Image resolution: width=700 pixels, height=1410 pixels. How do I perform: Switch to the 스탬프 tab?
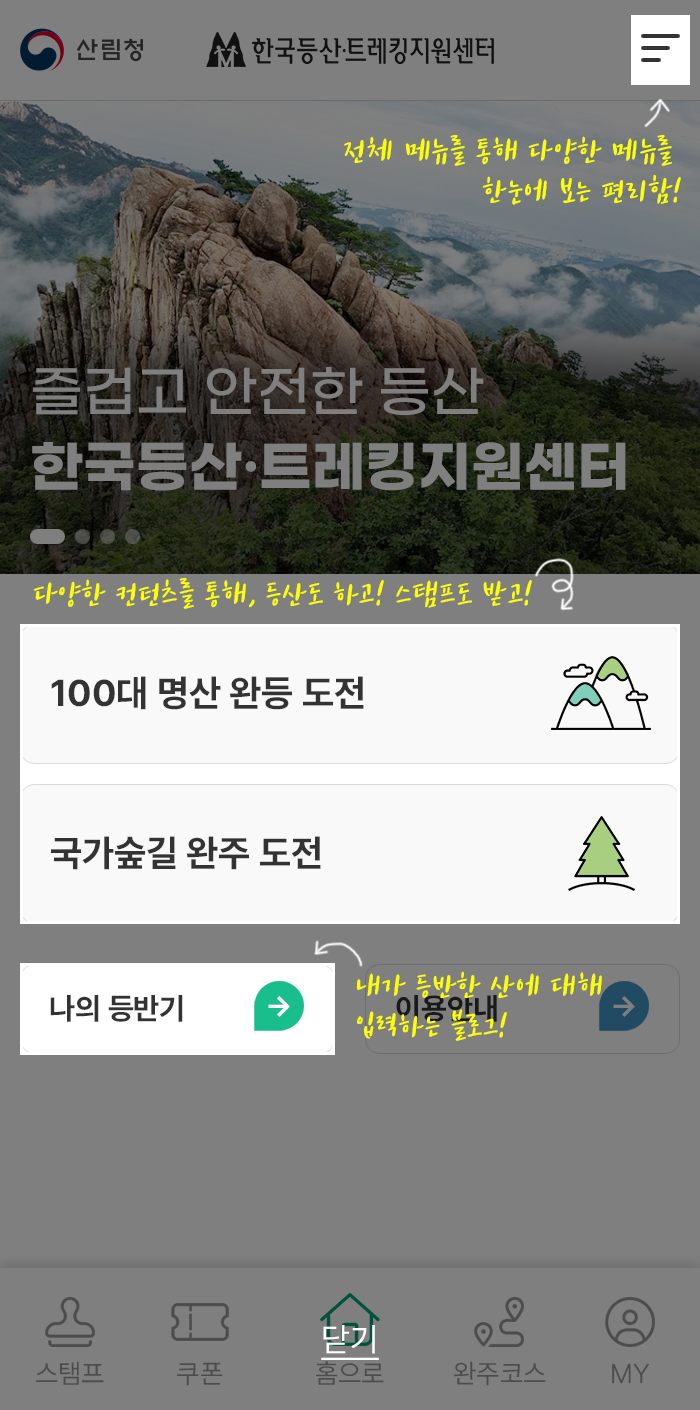70,1342
